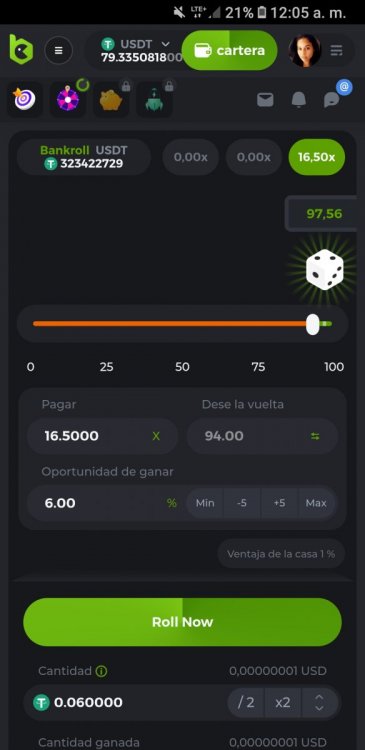Set win chance to Max
The height and width of the screenshot is (750, 365).
pos(316,503)
